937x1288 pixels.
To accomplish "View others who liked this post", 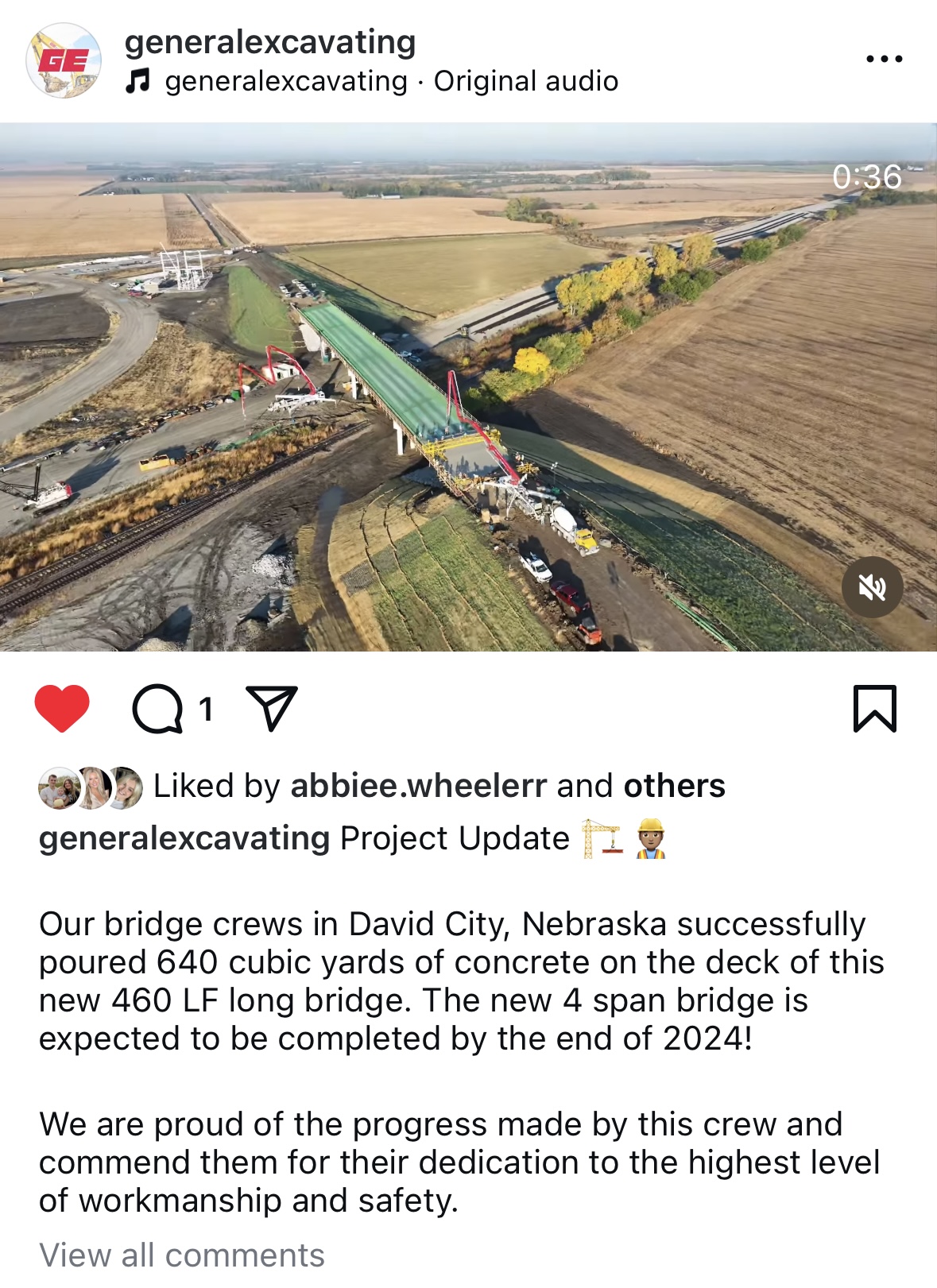I will pyautogui.click(x=674, y=786).
